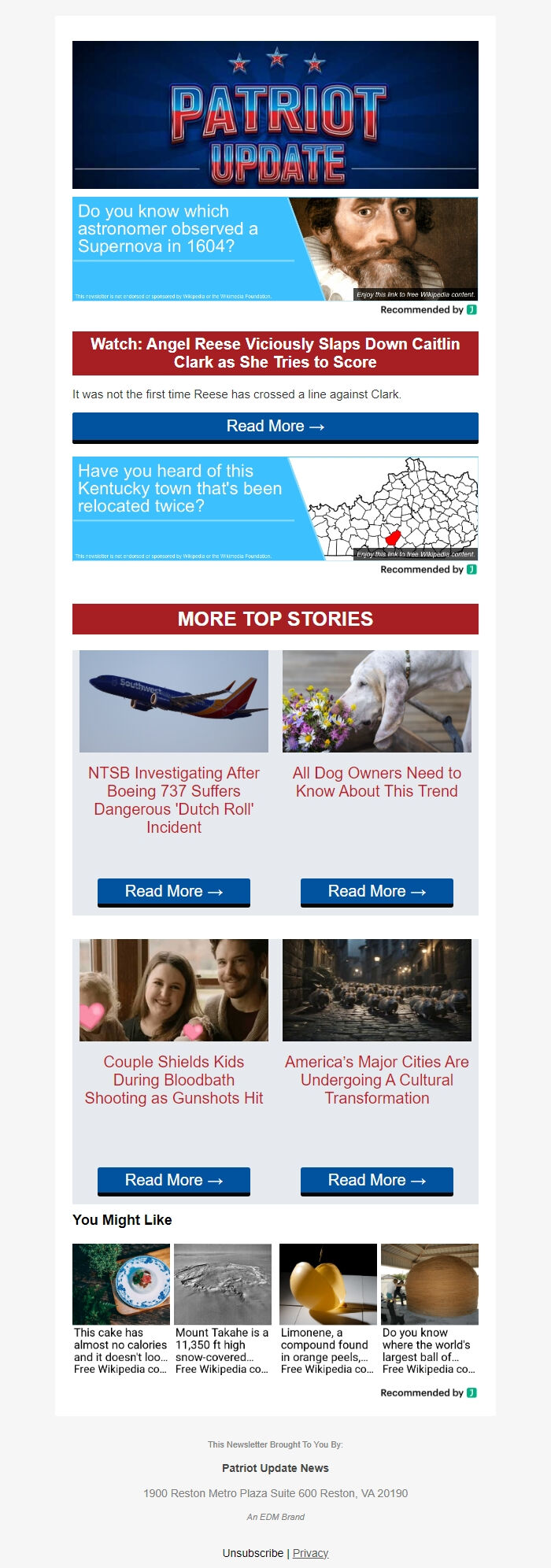Open the Limonene orange peels recommendation
This screenshot has width=551, height=1568.
click(327, 1311)
